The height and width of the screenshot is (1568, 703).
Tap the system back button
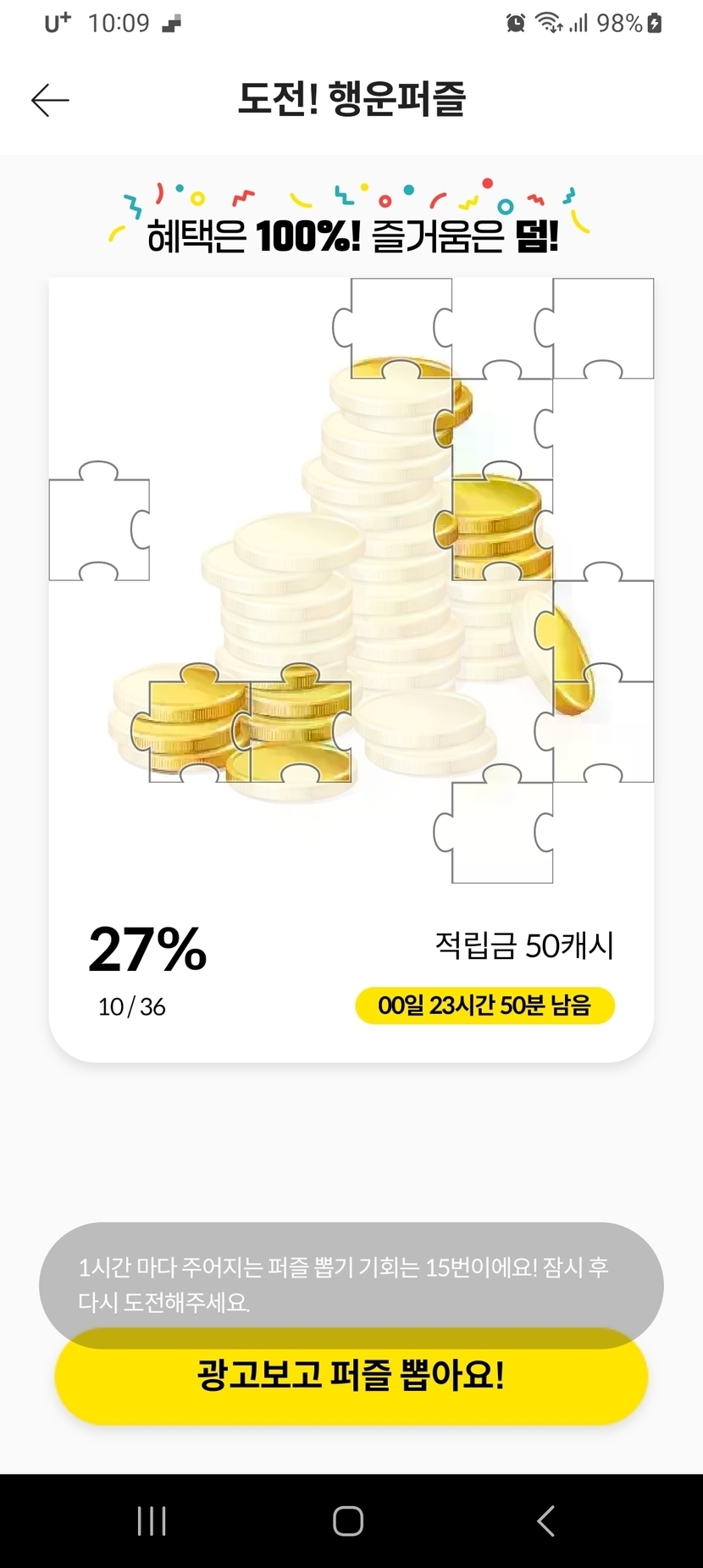[546, 1521]
